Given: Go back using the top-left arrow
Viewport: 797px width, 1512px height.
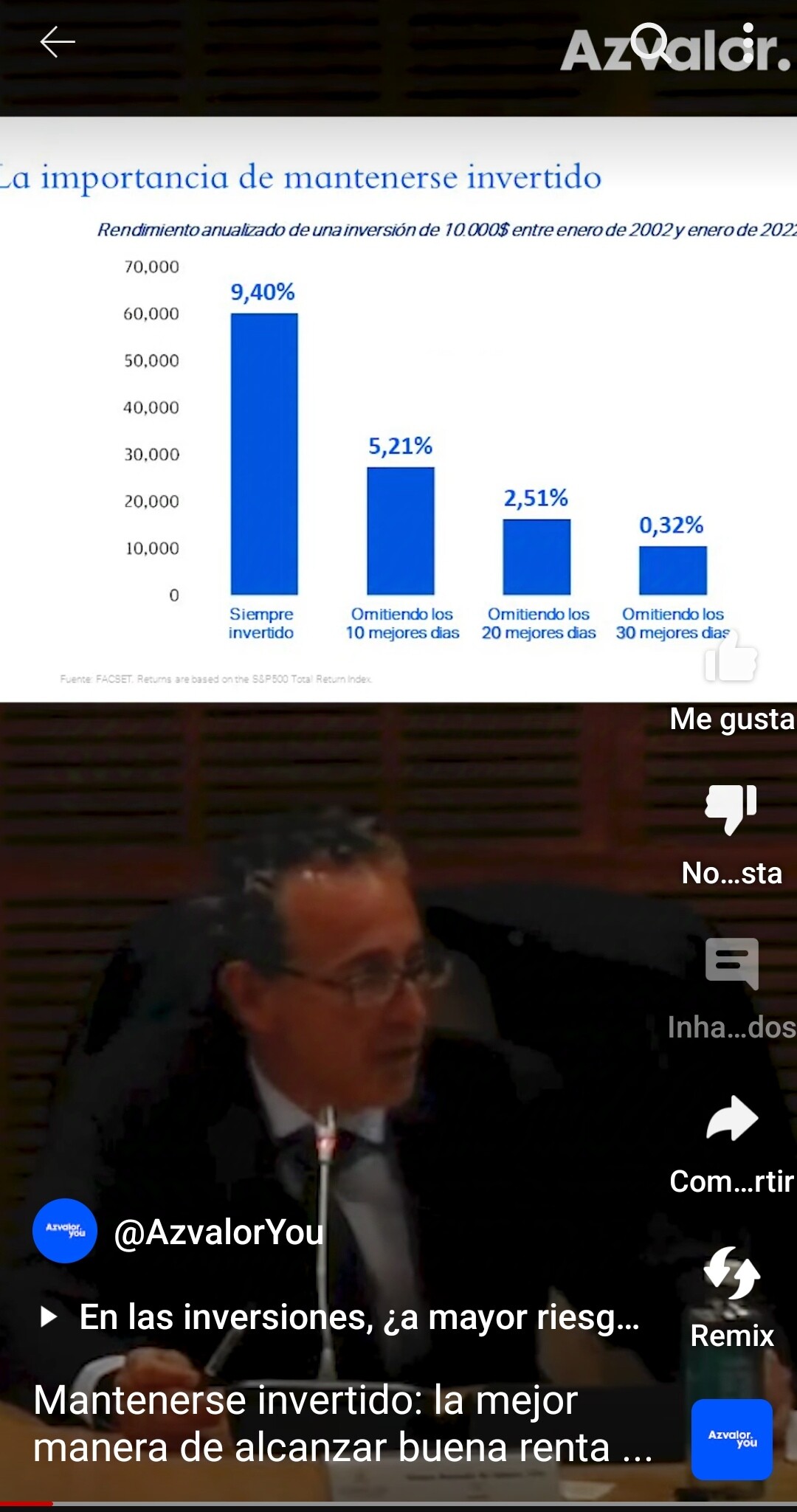Looking at the screenshot, I should pos(58,42).
